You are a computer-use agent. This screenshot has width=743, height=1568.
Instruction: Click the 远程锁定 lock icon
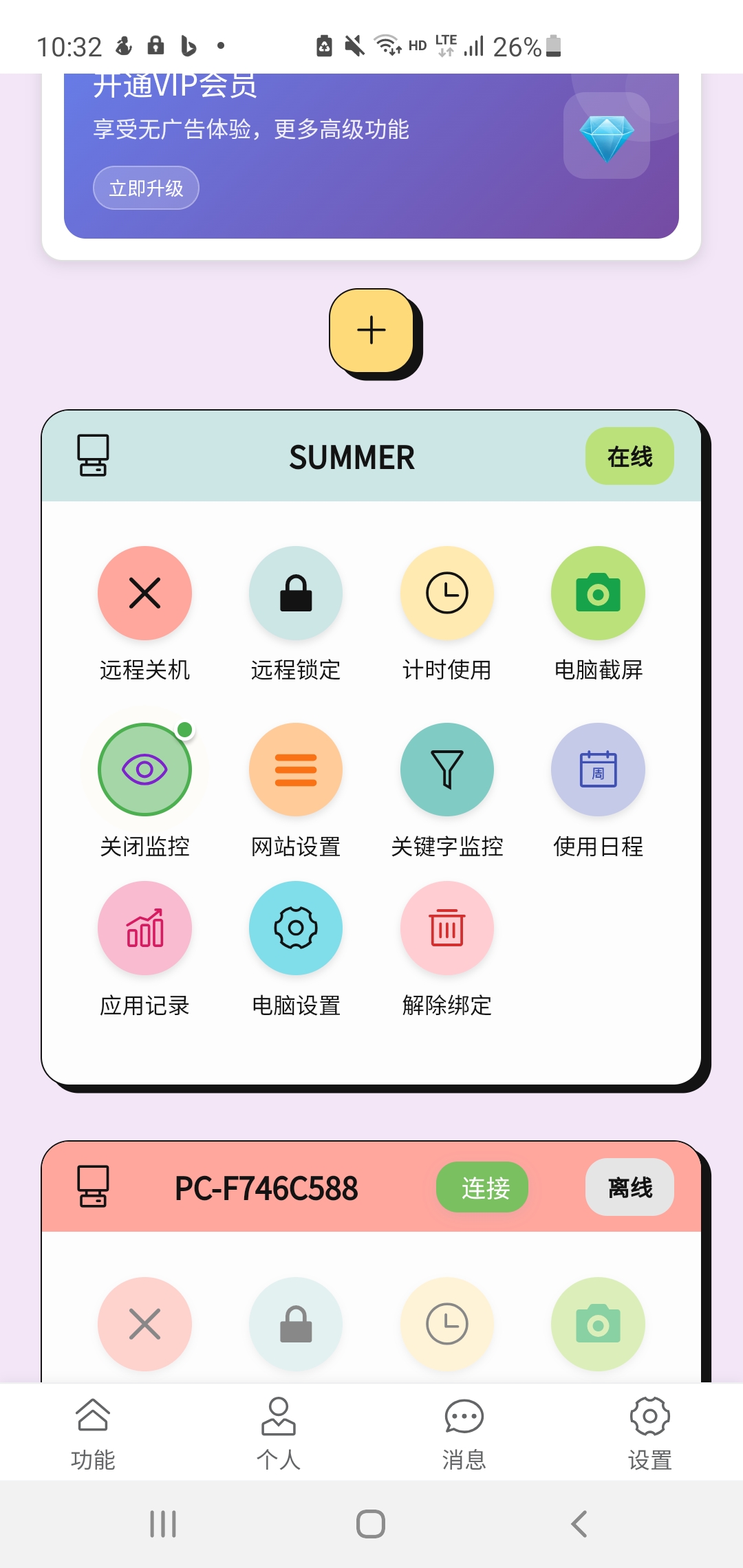(x=295, y=593)
